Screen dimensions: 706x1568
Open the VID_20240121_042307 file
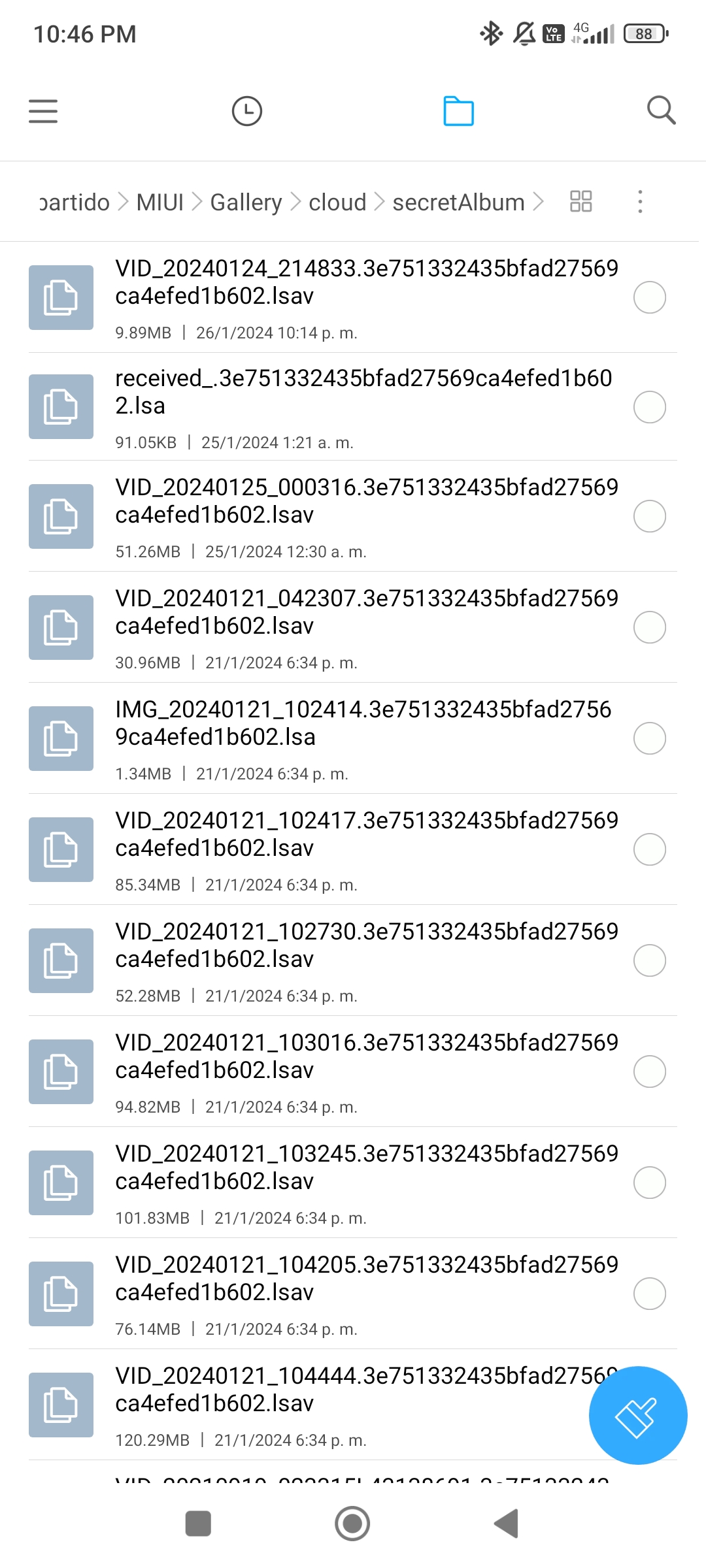pyautogui.click(x=353, y=627)
